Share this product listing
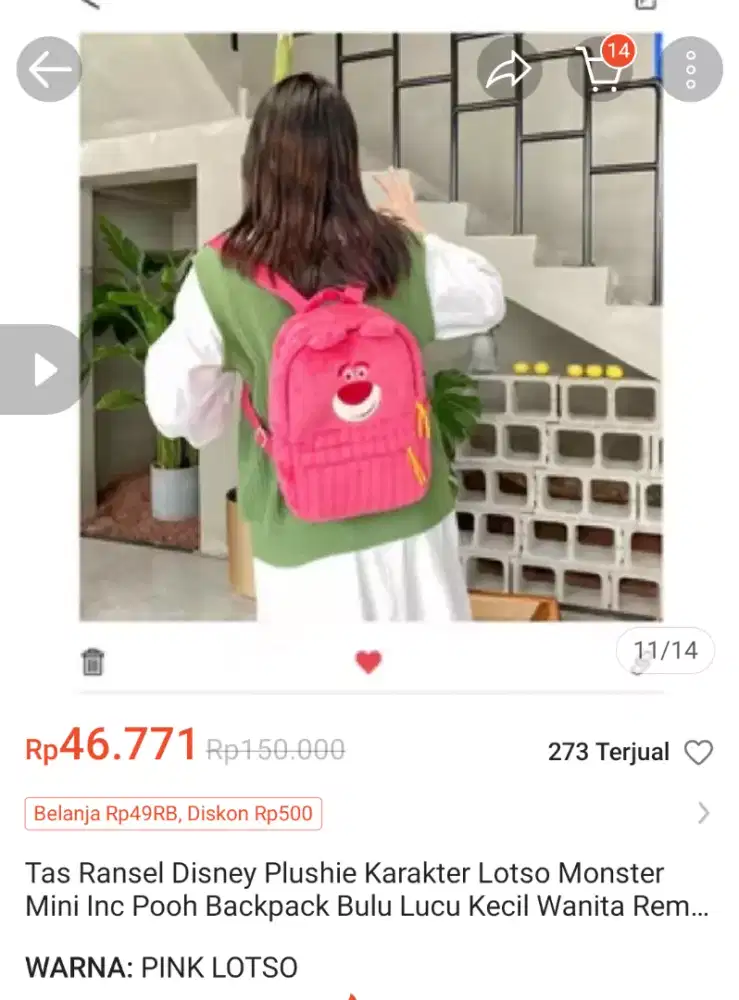This screenshot has height=1000, width=739. 509,69
